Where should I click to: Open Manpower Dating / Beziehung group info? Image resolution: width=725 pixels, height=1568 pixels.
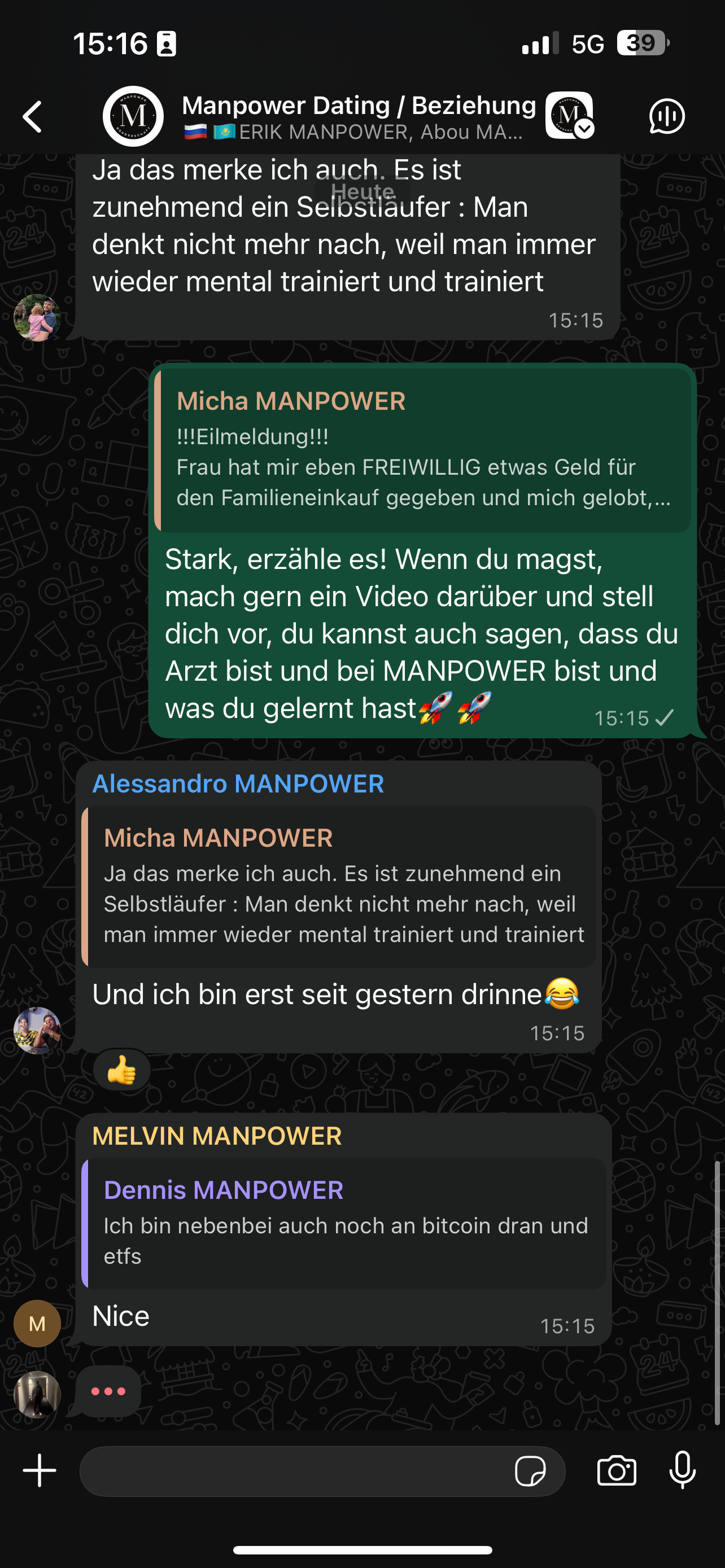(358, 116)
